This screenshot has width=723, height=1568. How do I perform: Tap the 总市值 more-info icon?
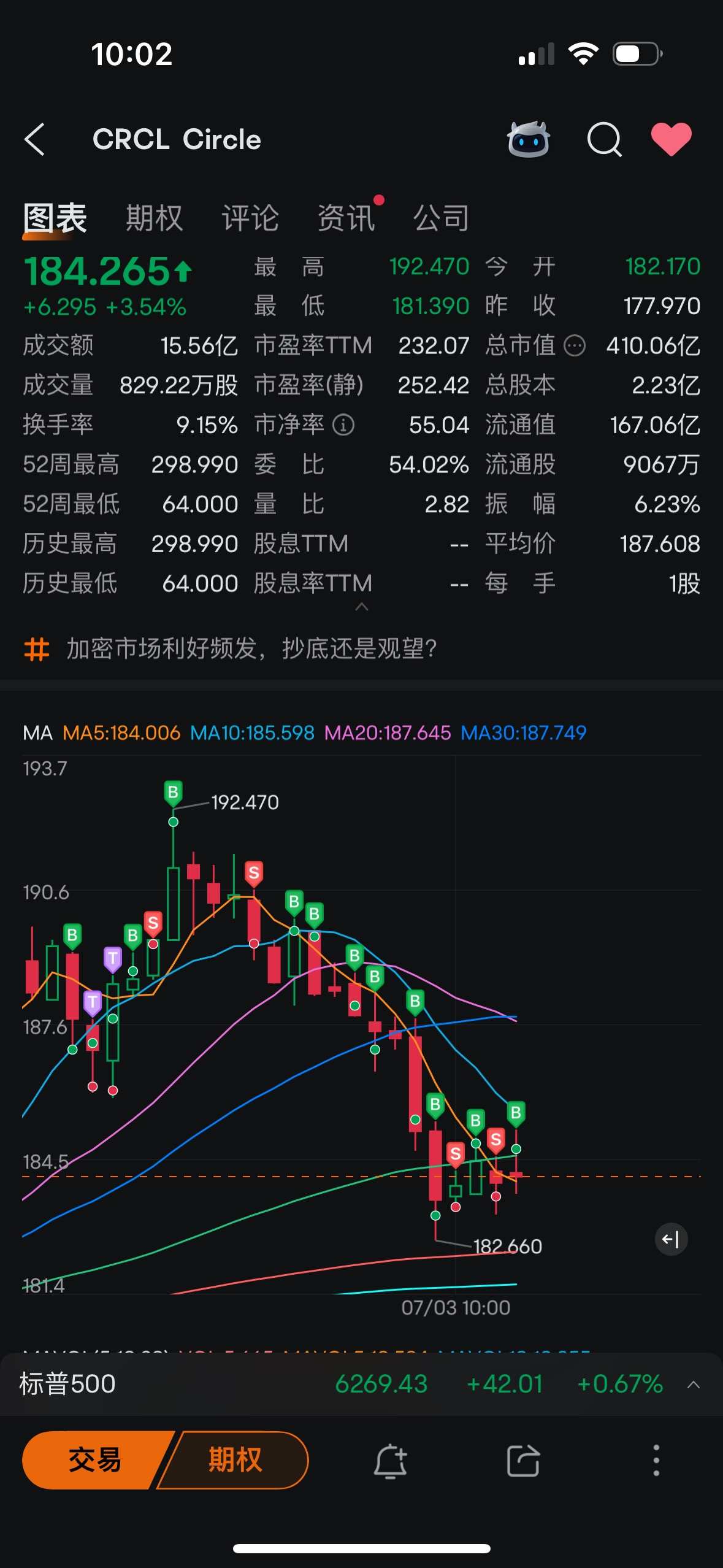pyautogui.click(x=575, y=345)
